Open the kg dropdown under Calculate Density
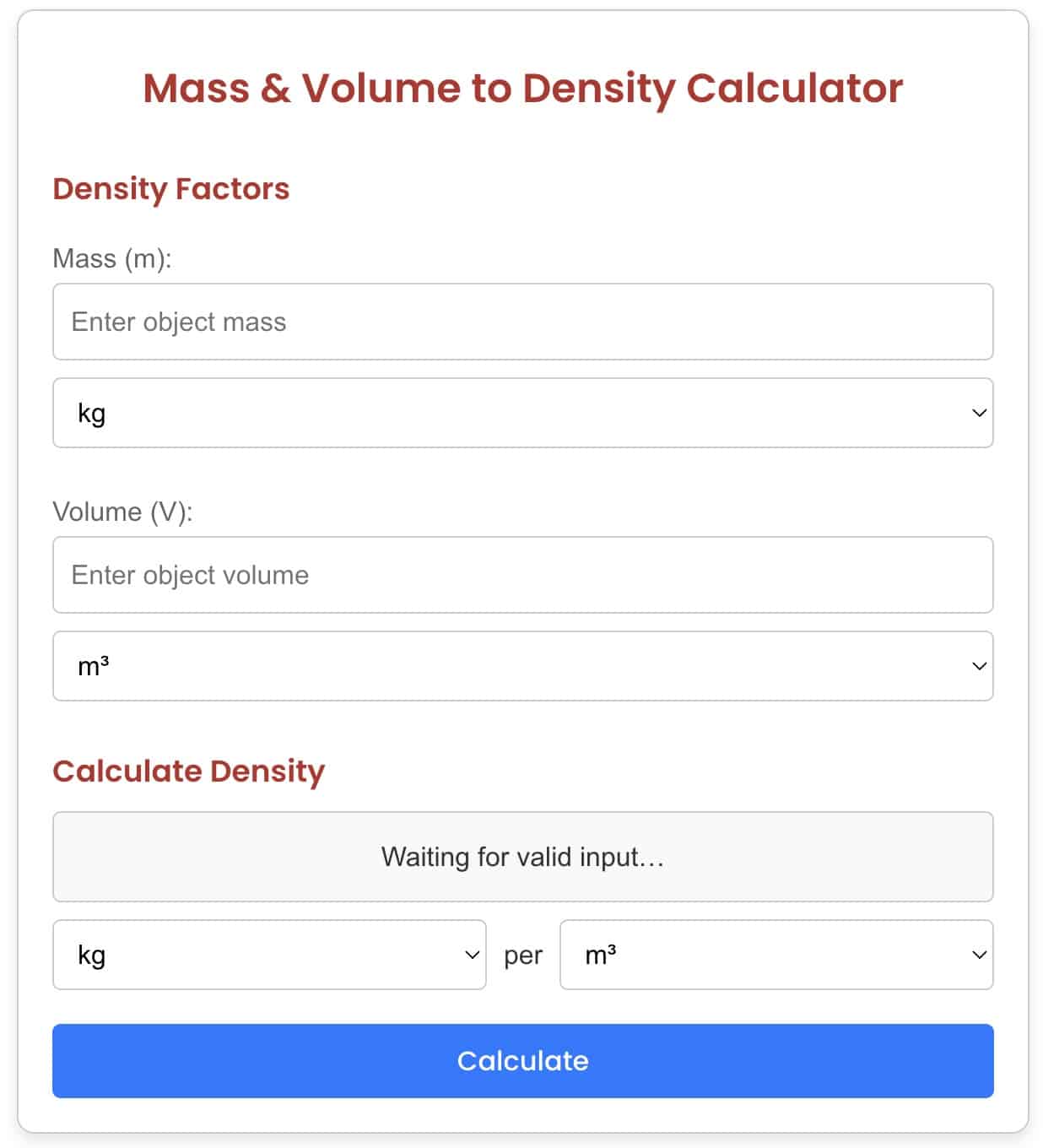1043x1148 pixels. [x=270, y=955]
